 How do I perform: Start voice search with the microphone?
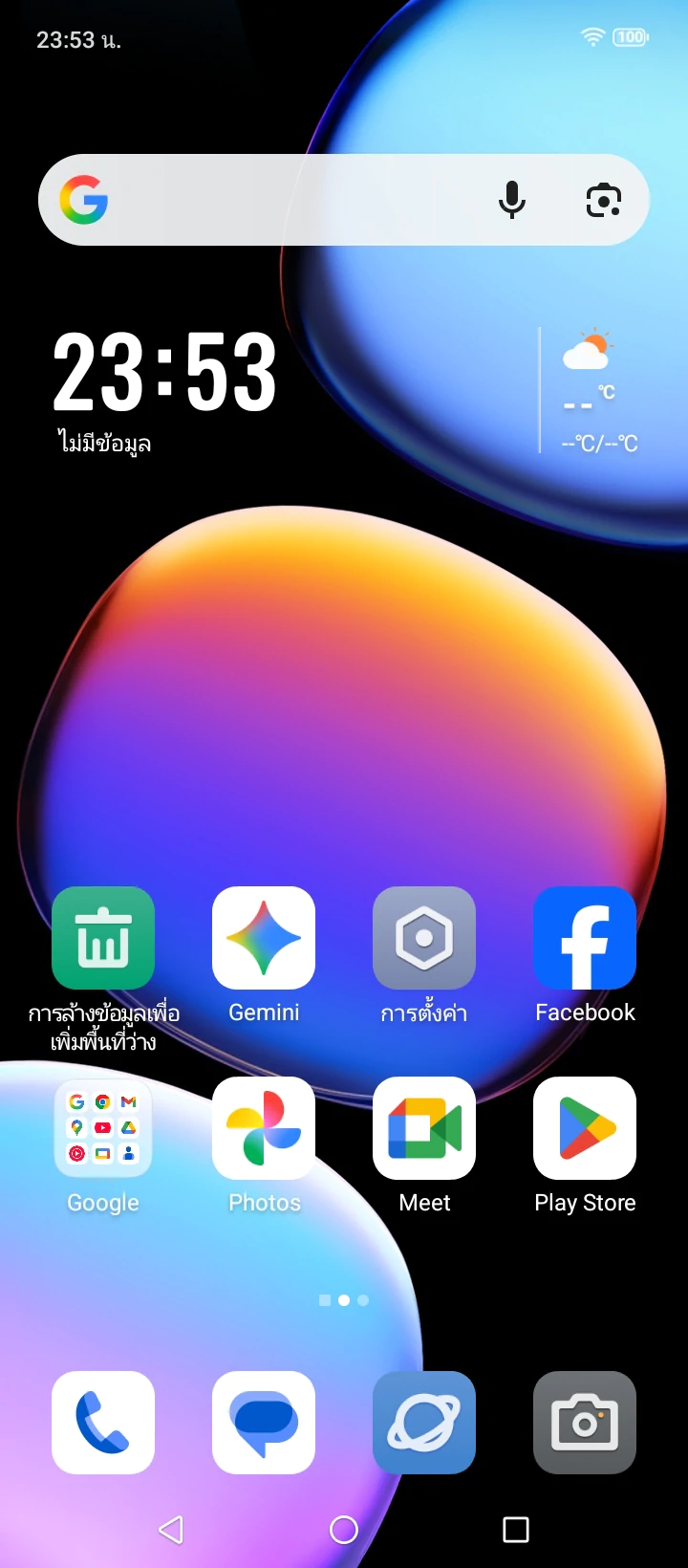click(x=512, y=200)
